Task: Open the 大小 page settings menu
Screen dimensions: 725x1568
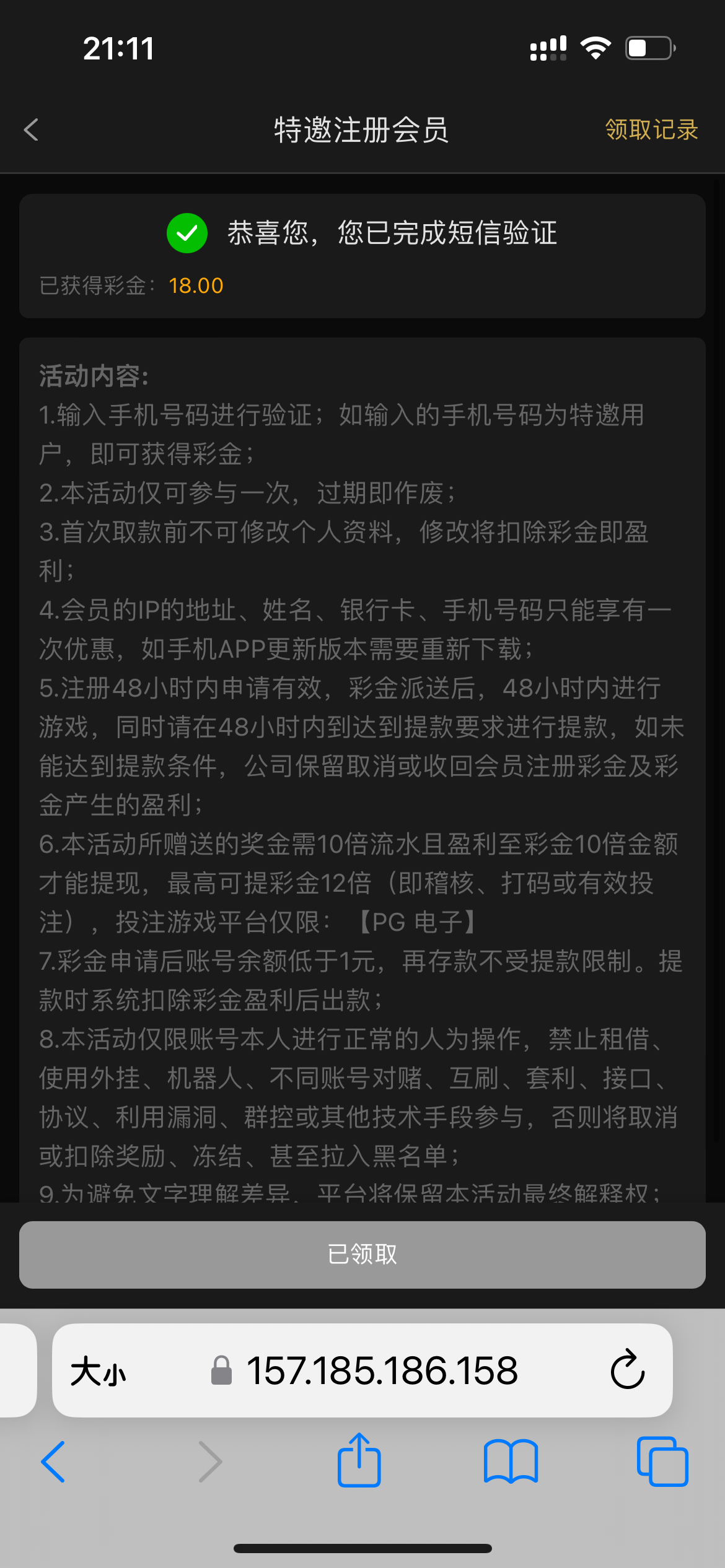Action: [x=98, y=1371]
